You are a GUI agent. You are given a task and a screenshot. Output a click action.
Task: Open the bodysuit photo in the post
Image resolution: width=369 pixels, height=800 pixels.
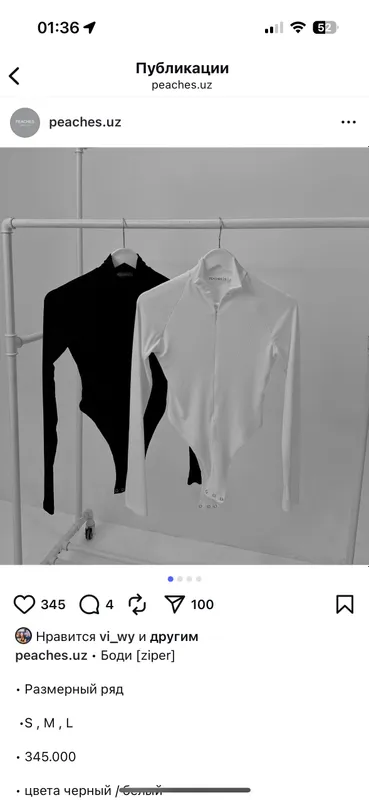184,356
